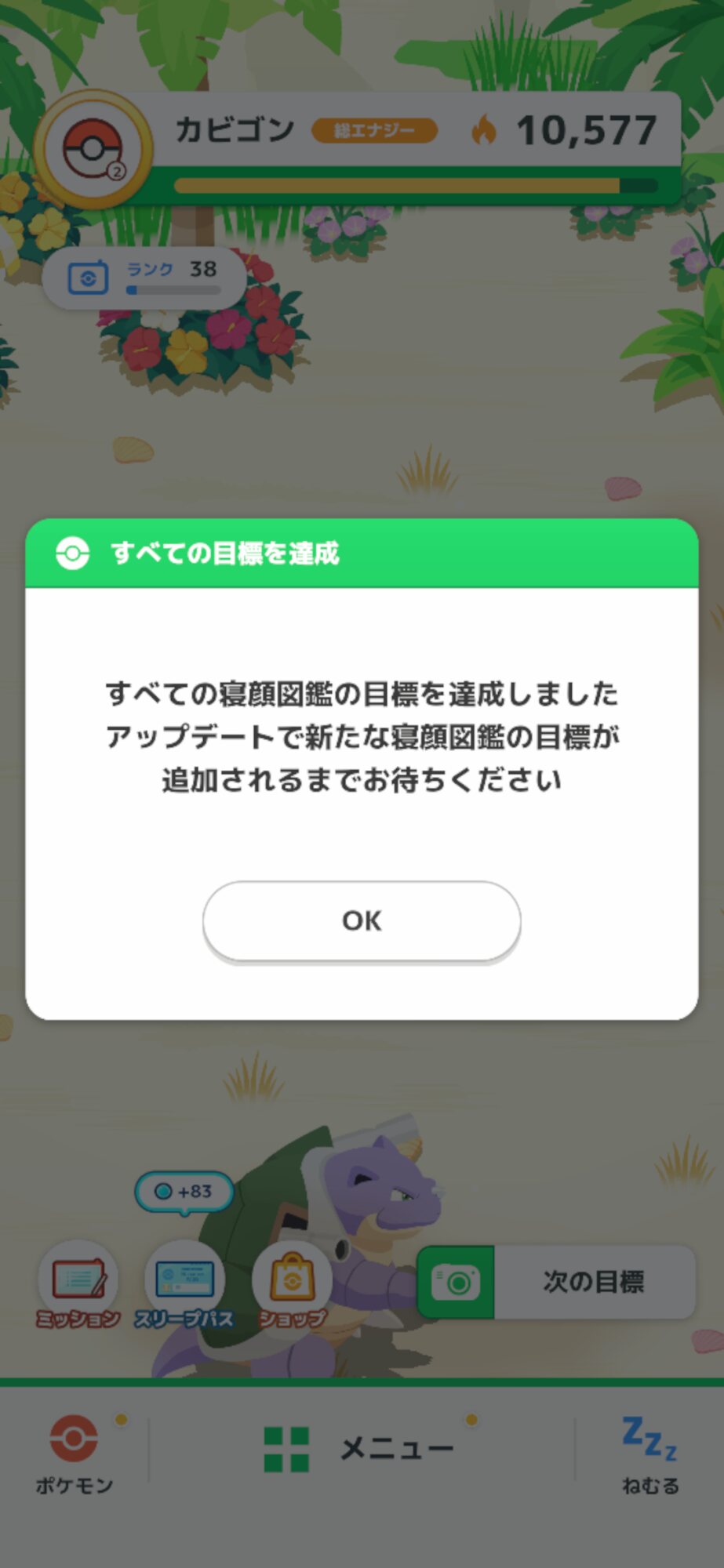Screen dimensions: 724x1568
Task: Open the ミッション missions icon
Action: pyautogui.click(x=78, y=1284)
